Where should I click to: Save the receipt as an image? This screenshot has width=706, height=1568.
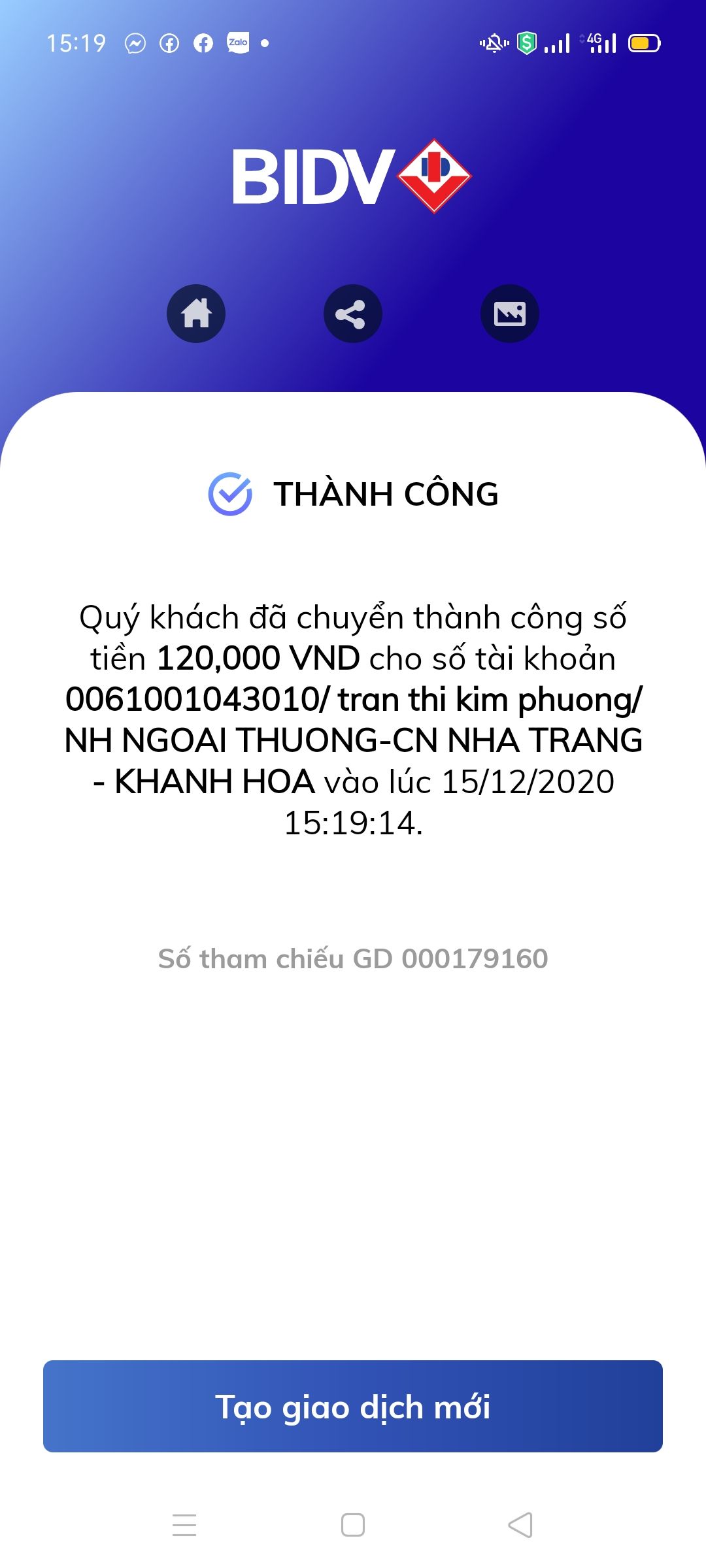[x=510, y=314]
